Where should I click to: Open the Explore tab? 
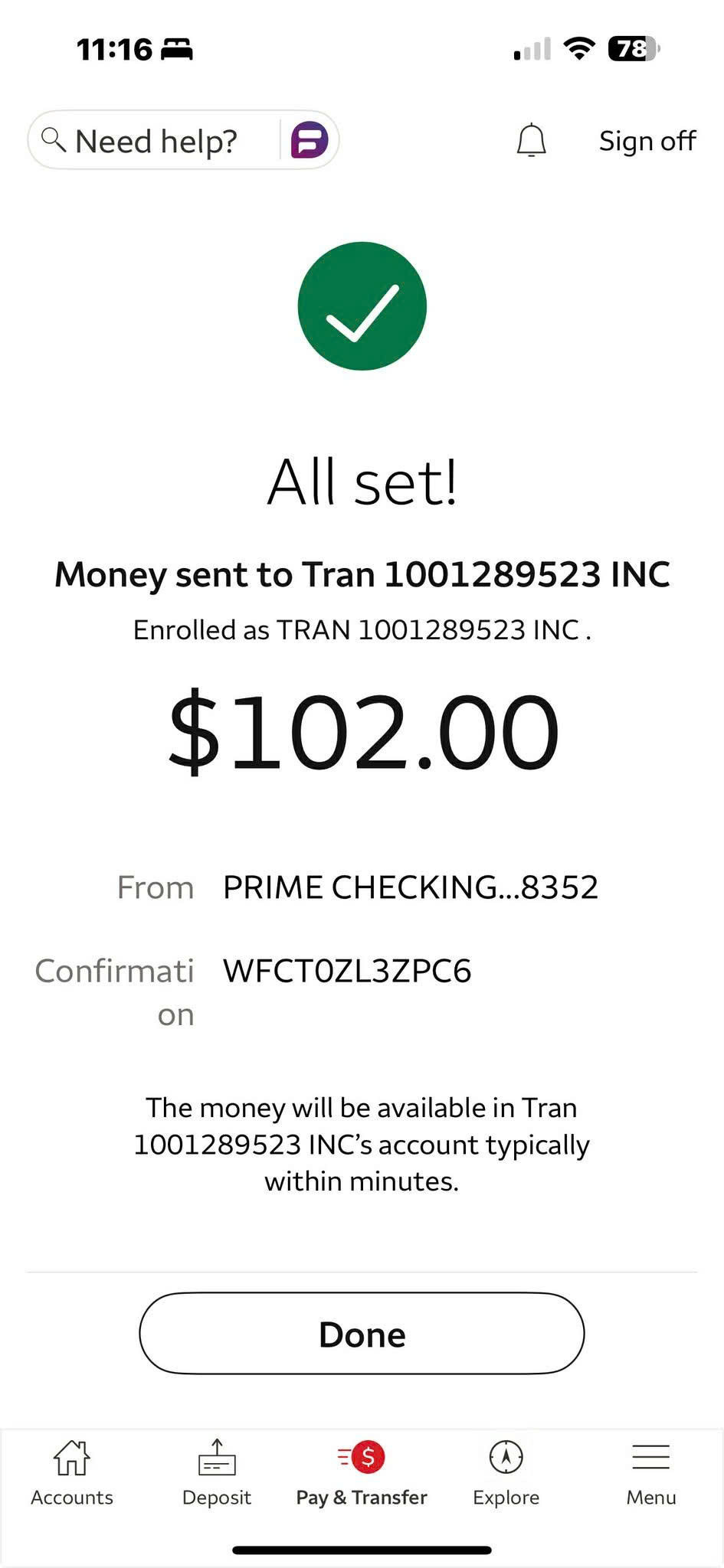pyautogui.click(x=506, y=1474)
